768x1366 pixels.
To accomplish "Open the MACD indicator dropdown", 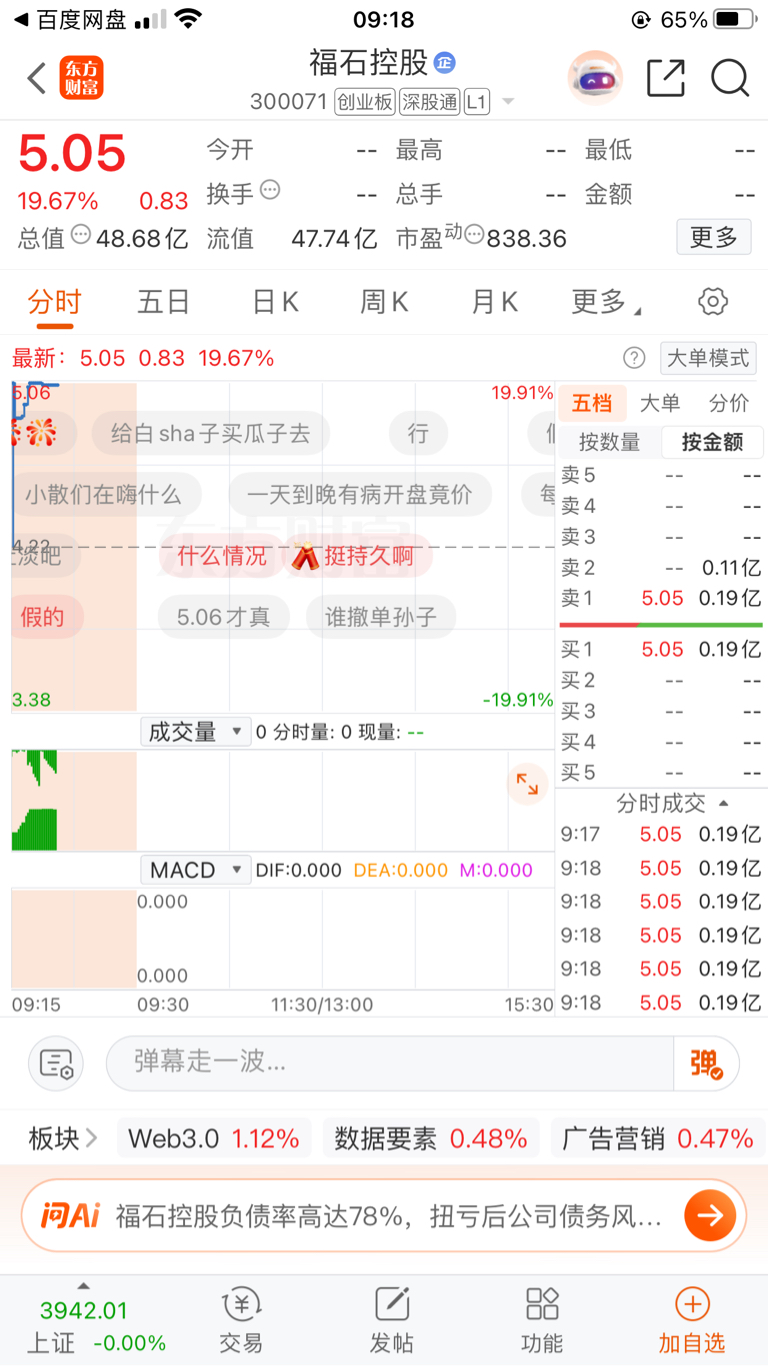I will (x=195, y=870).
